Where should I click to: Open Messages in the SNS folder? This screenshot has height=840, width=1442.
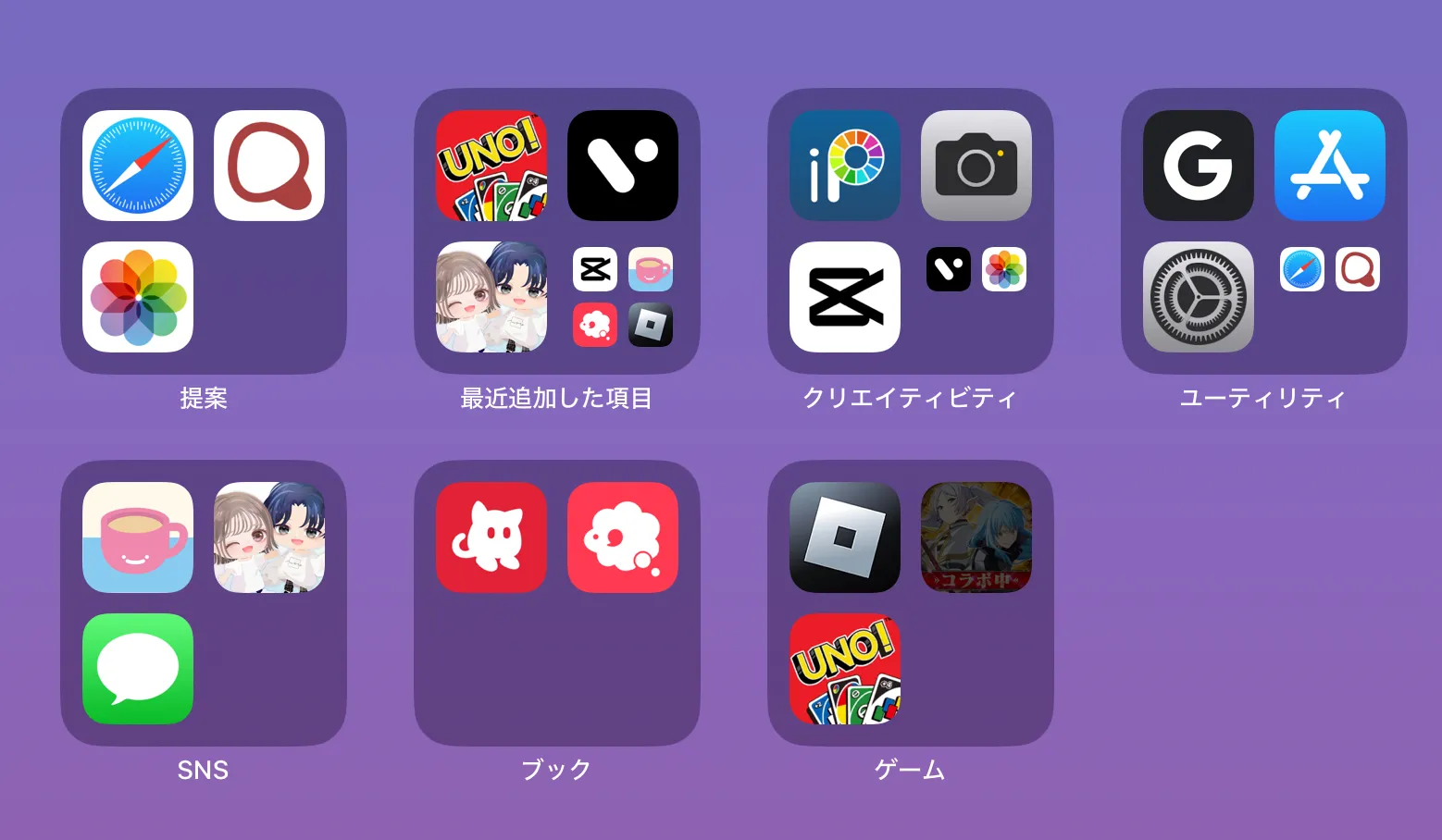coord(138,669)
